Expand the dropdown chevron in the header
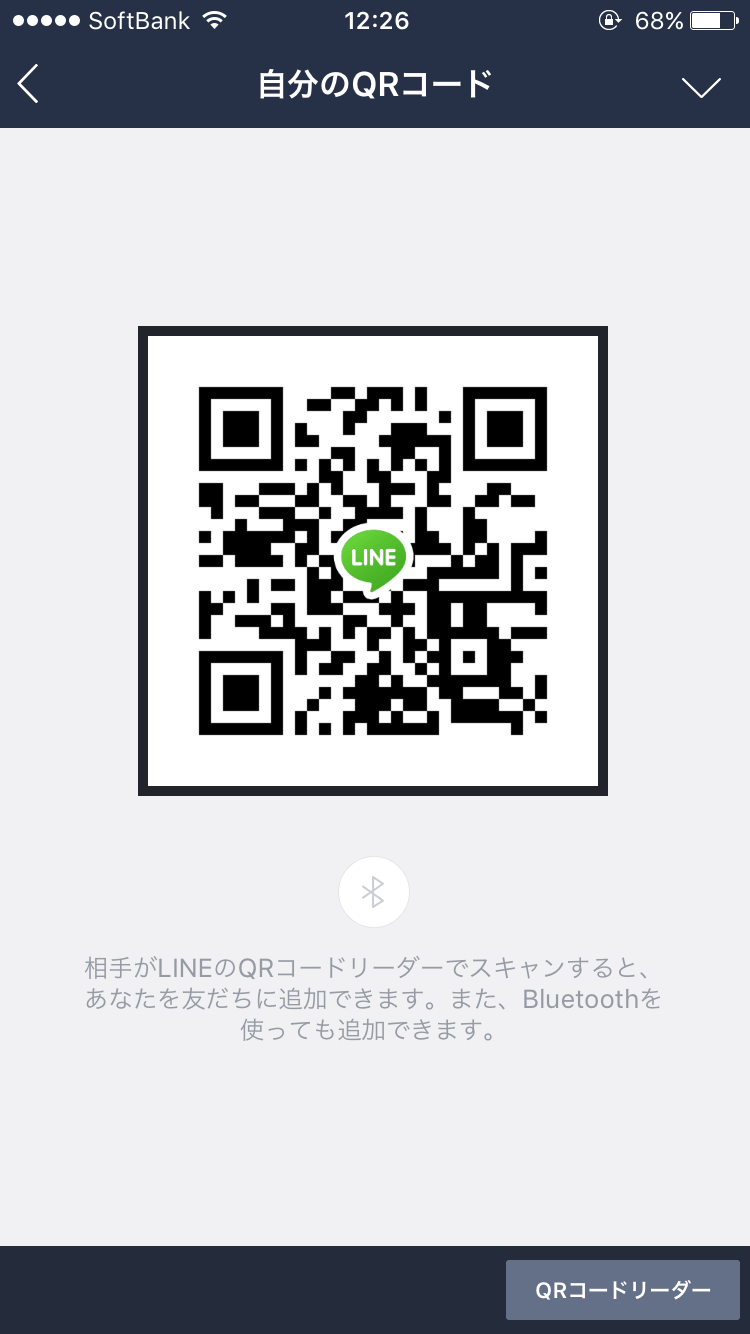Viewport: 750px width, 1334px height. click(701, 87)
